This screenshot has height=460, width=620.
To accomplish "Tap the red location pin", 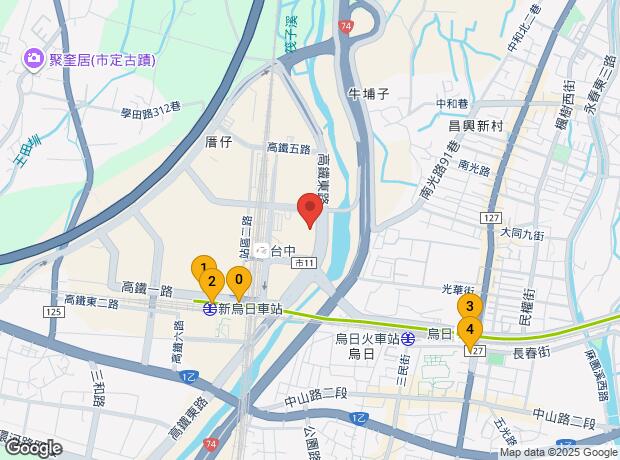I will point(310,210).
